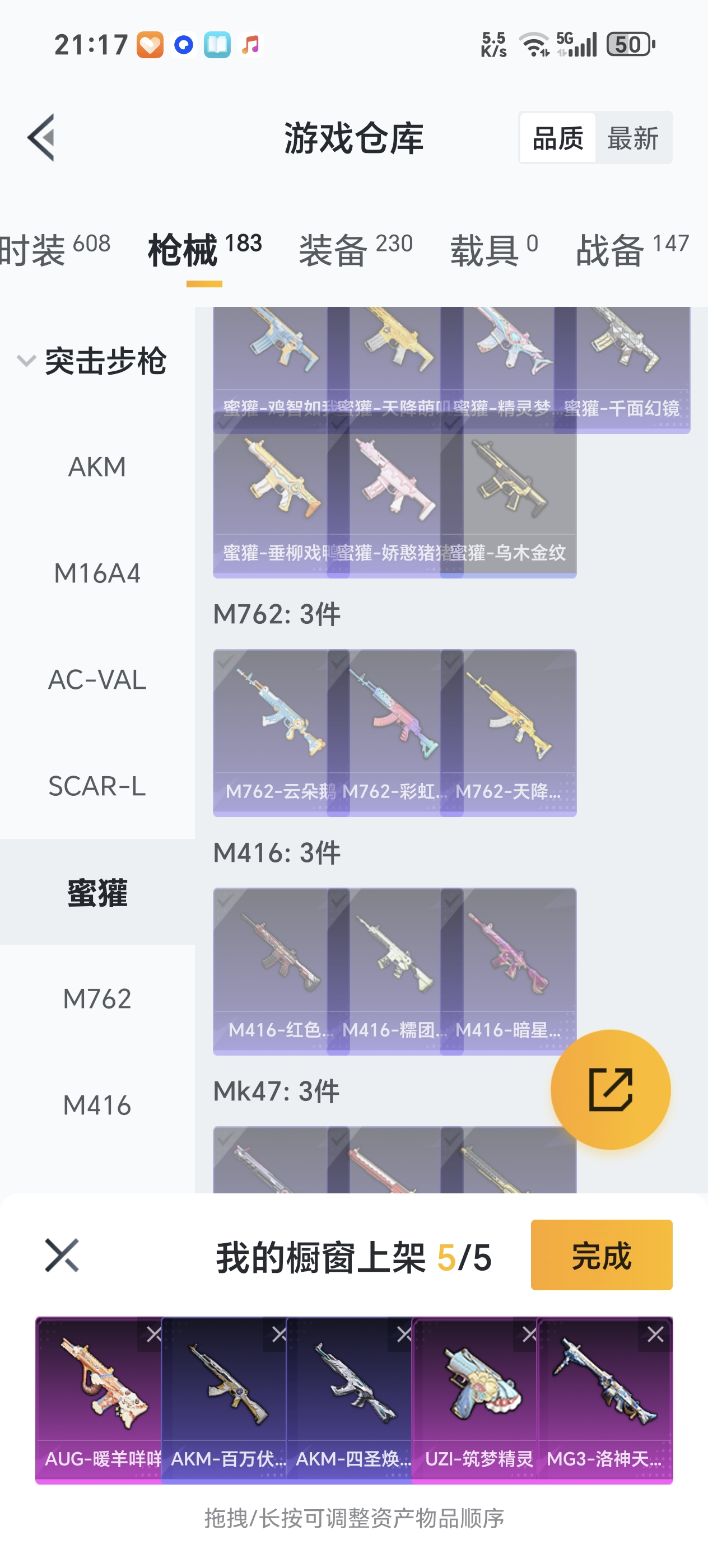Screen dimensions: 708x1568
Task: Select AKM in the side list
Action: pos(97,468)
